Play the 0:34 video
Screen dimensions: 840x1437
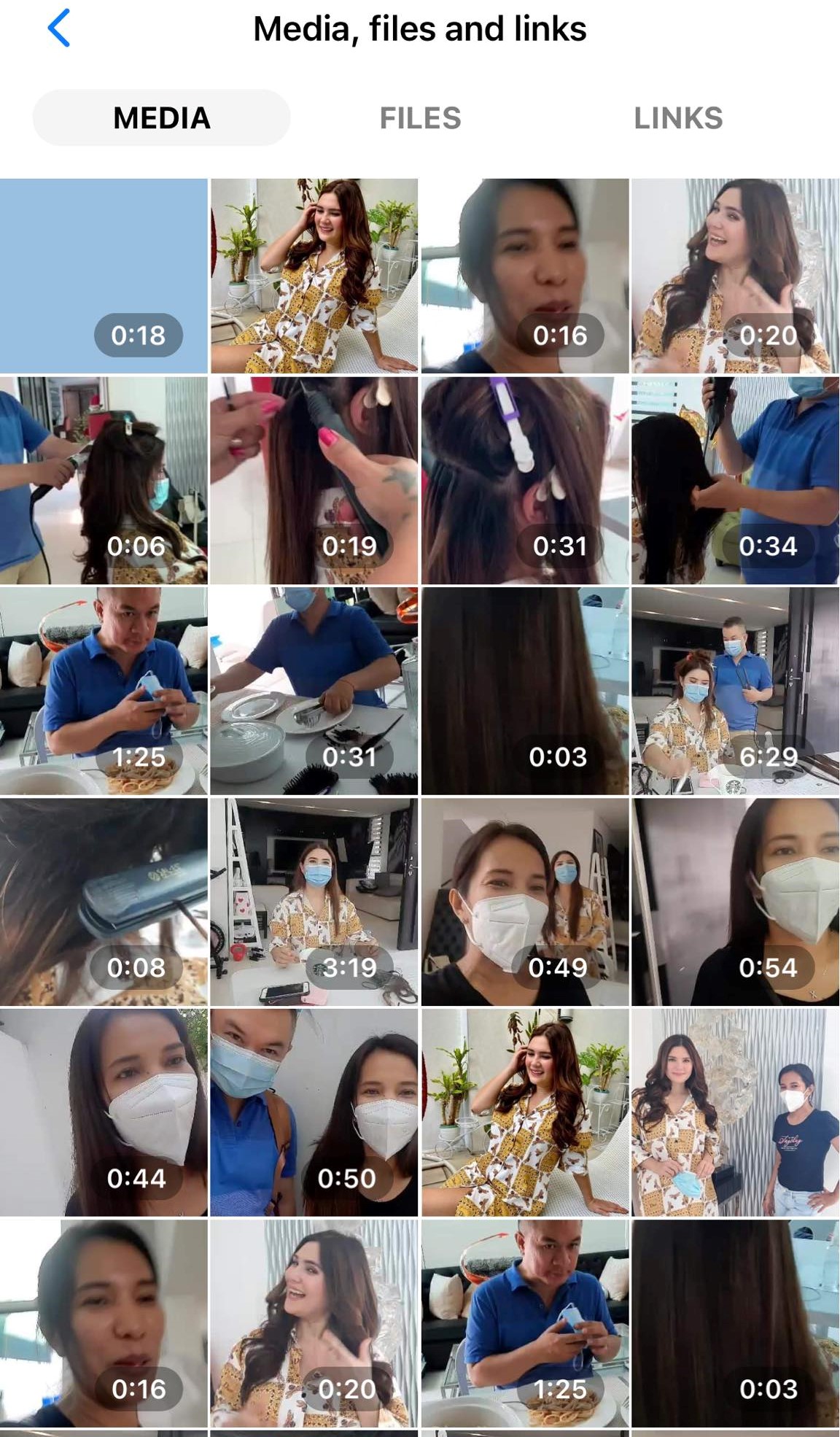[735, 480]
